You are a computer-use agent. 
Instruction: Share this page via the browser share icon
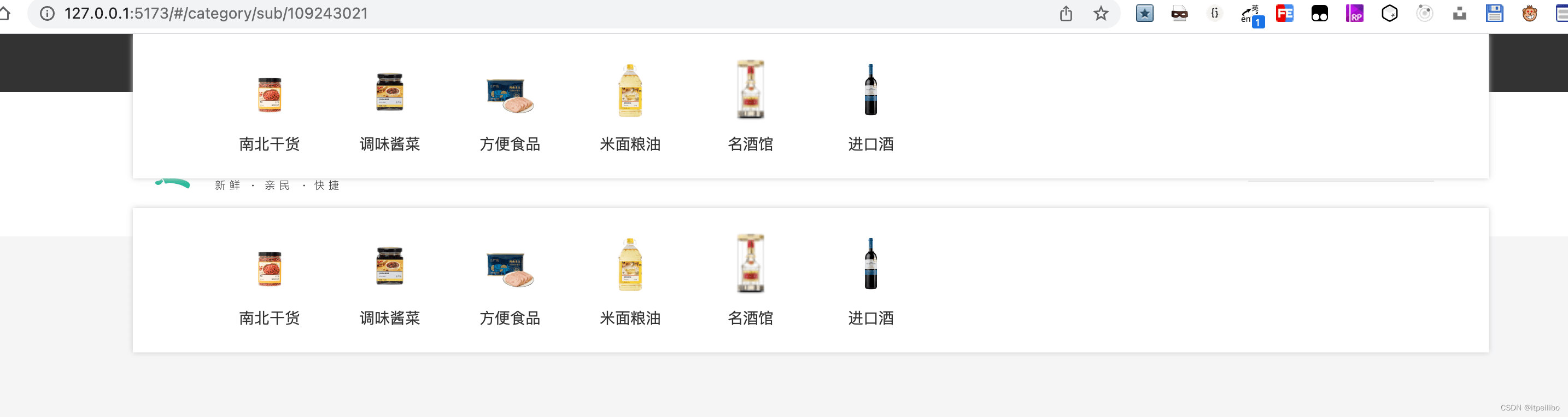pyautogui.click(x=1066, y=14)
